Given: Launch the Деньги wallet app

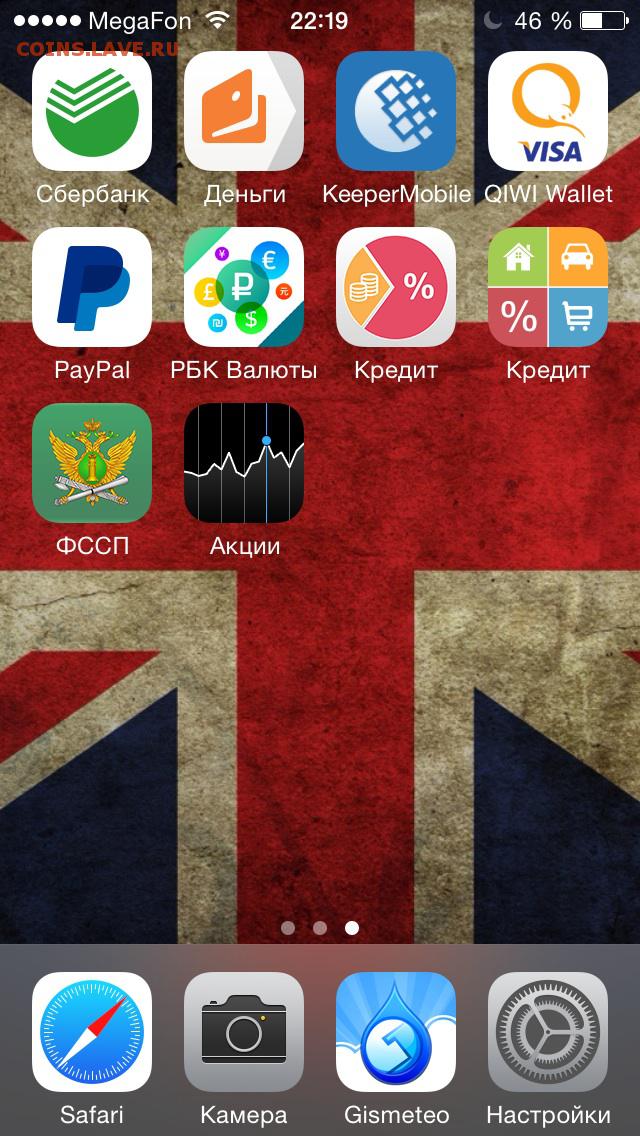Looking at the screenshot, I should point(244,111).
